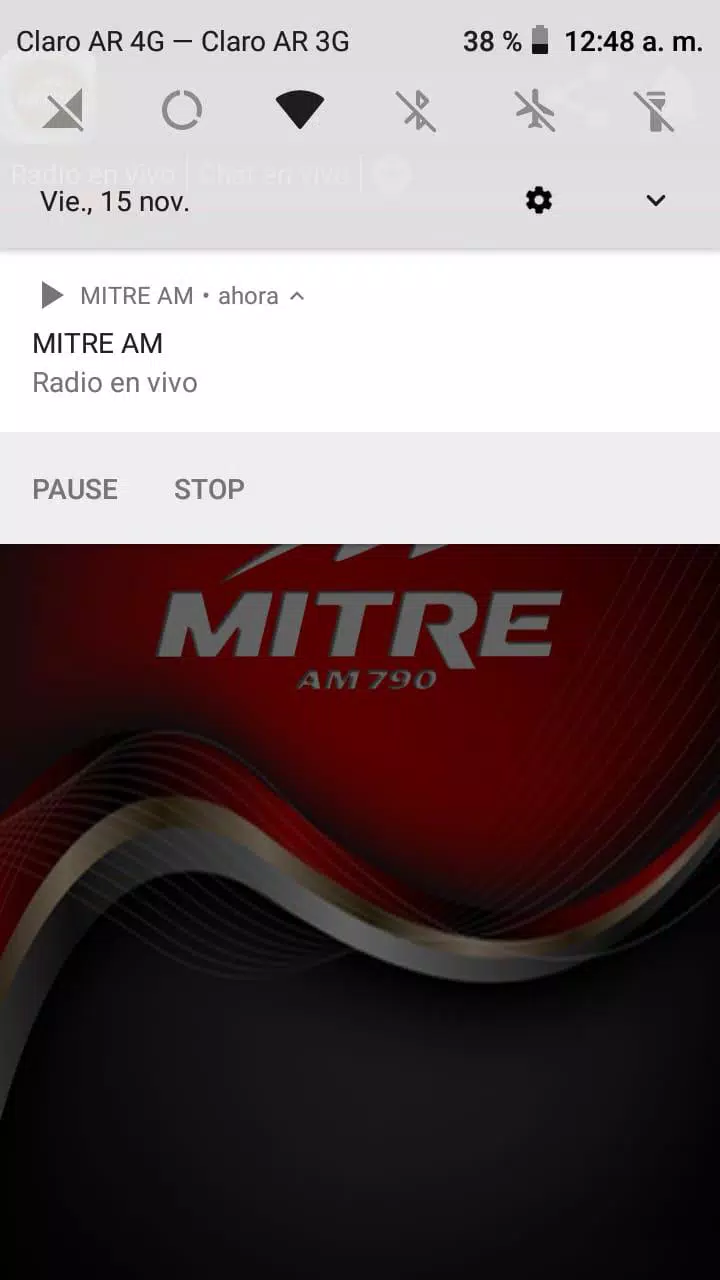Image resolution: width=720 pixels, height=1280 pixels.
Task: Turn on airplane mode
Action: [536, 111]
